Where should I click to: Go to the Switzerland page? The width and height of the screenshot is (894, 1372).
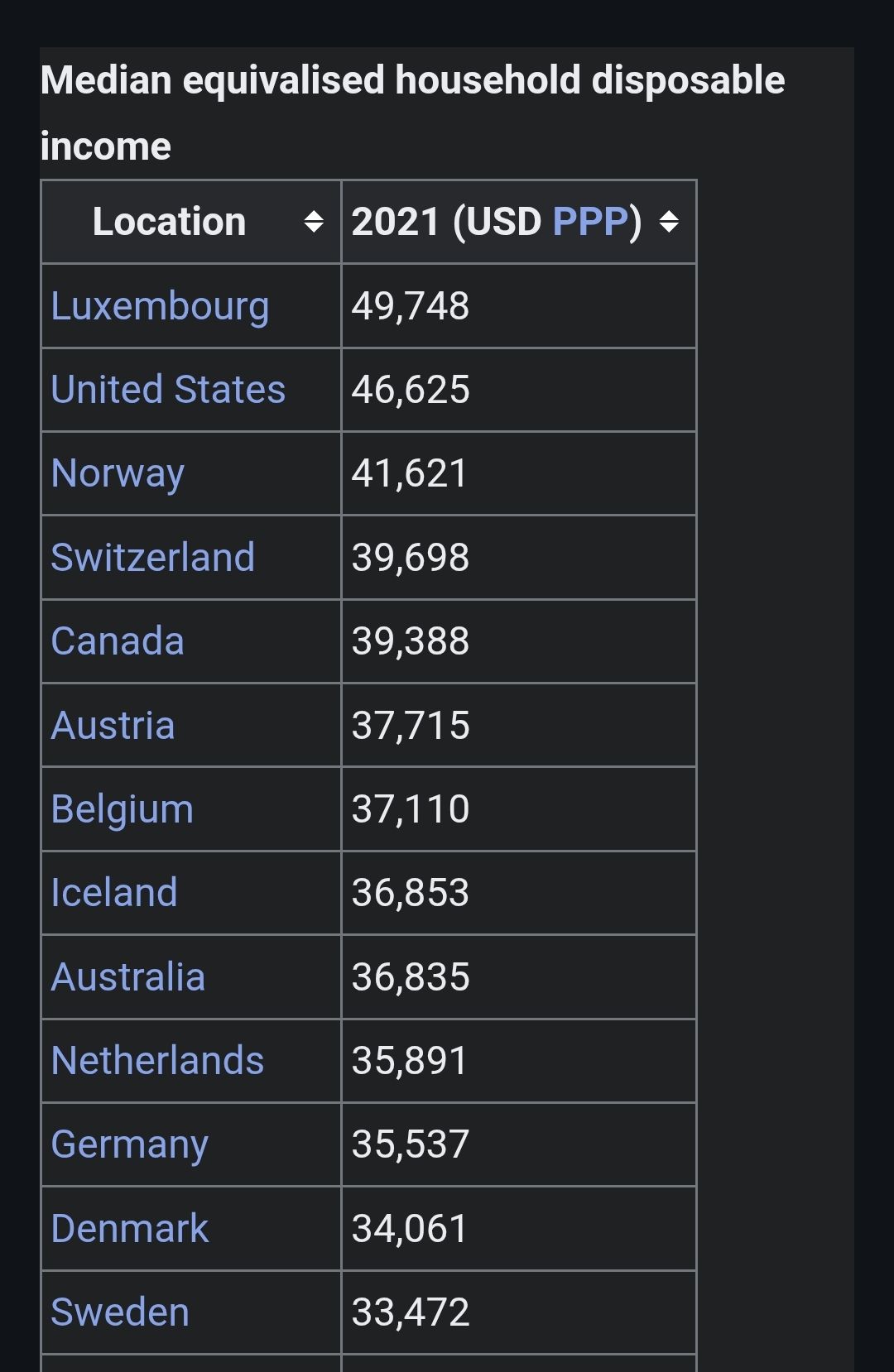[153, 558]
